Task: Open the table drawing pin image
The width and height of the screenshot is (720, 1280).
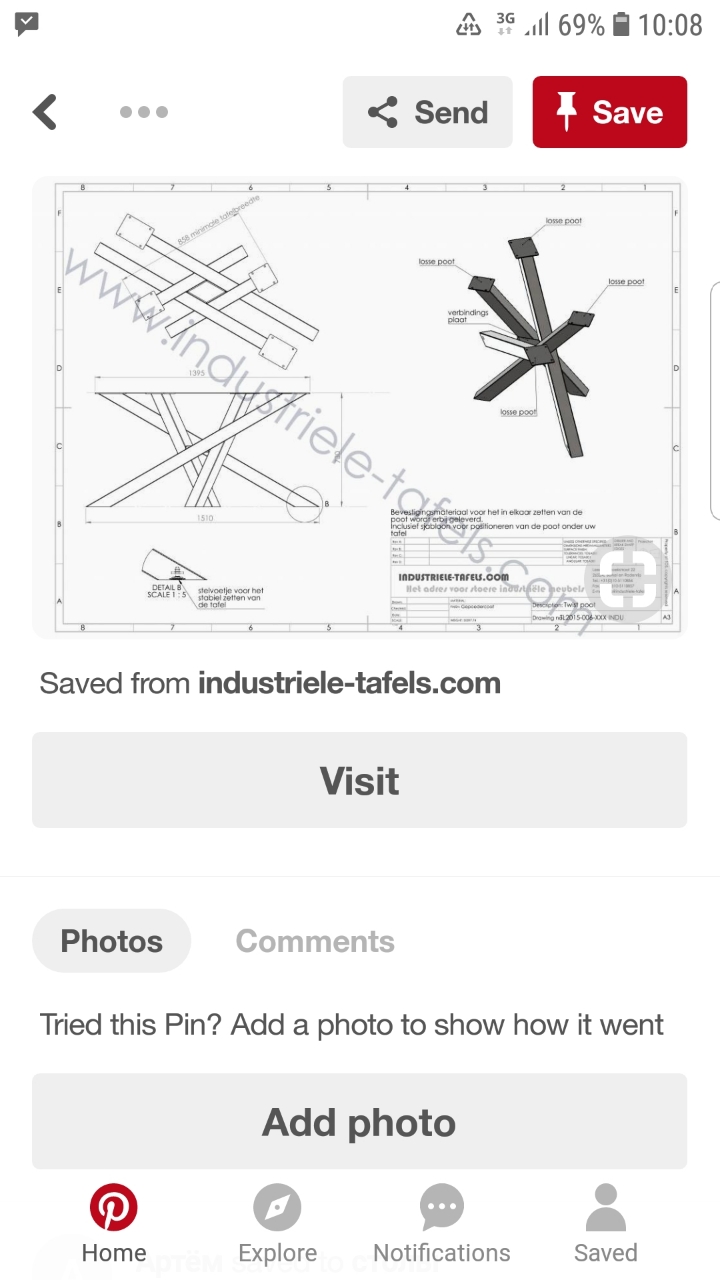Action: click(359, 408)
